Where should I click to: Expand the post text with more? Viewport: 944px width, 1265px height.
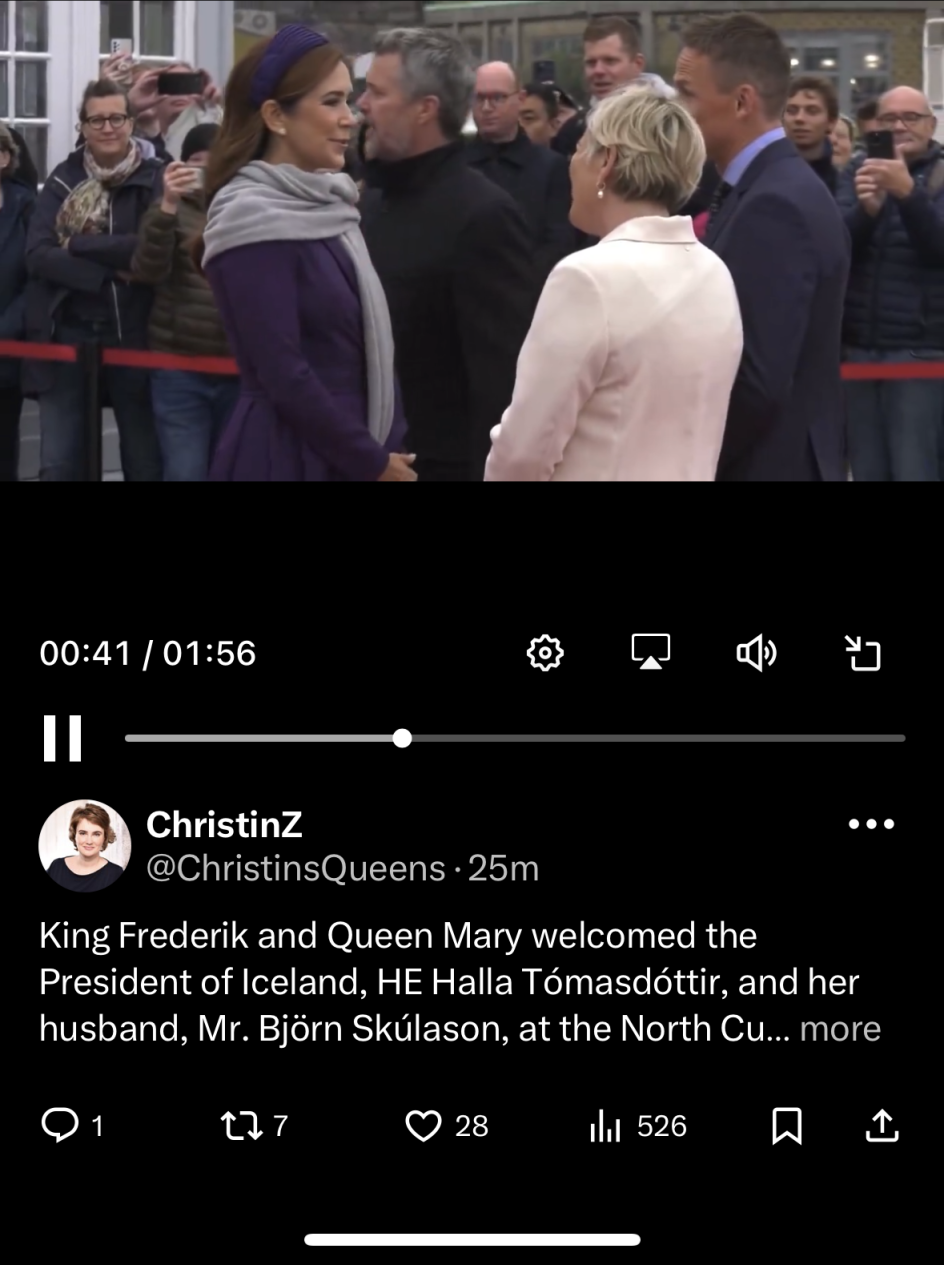pos(840,1029)
